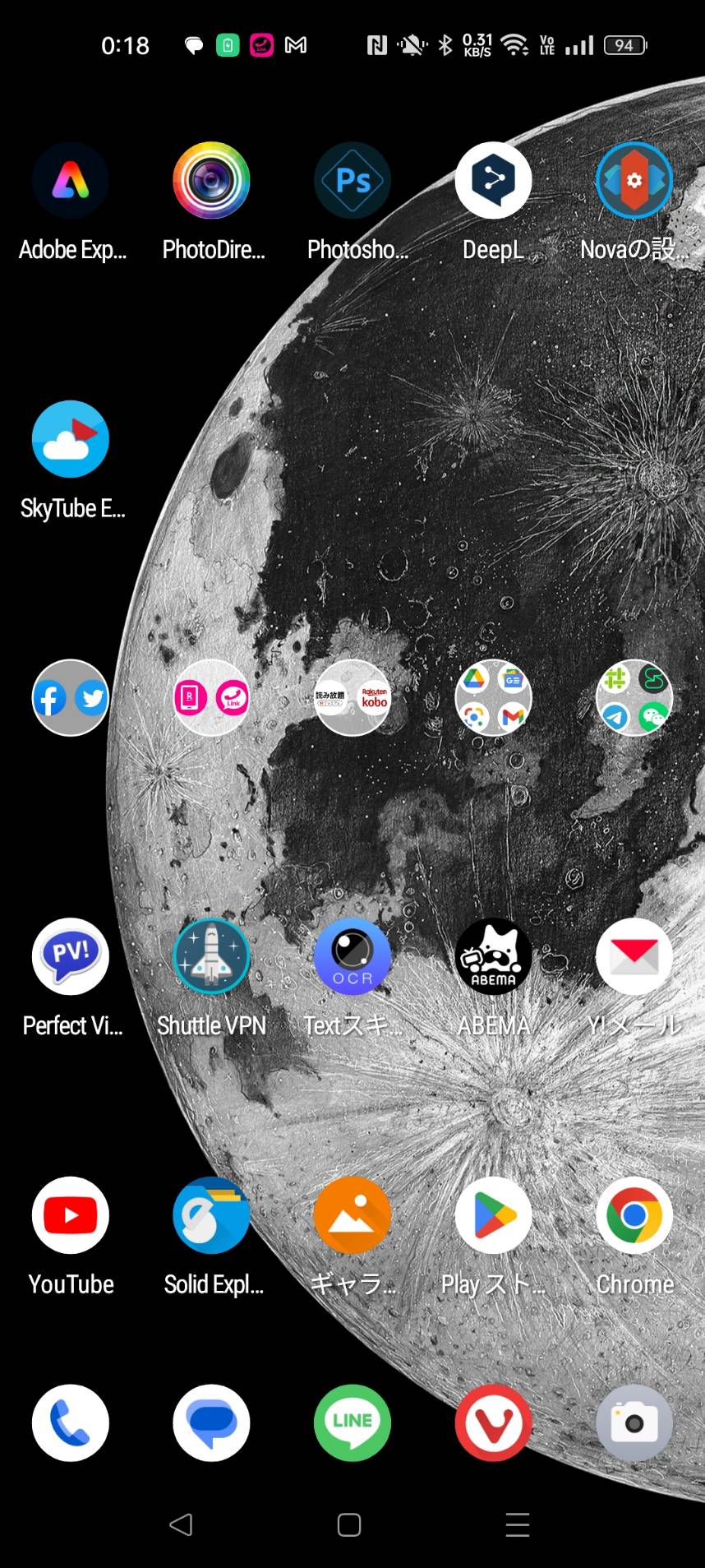This screenshot has height=1568, width=705.
Task: Open the Photoshop app
Action: coord(352,181)
